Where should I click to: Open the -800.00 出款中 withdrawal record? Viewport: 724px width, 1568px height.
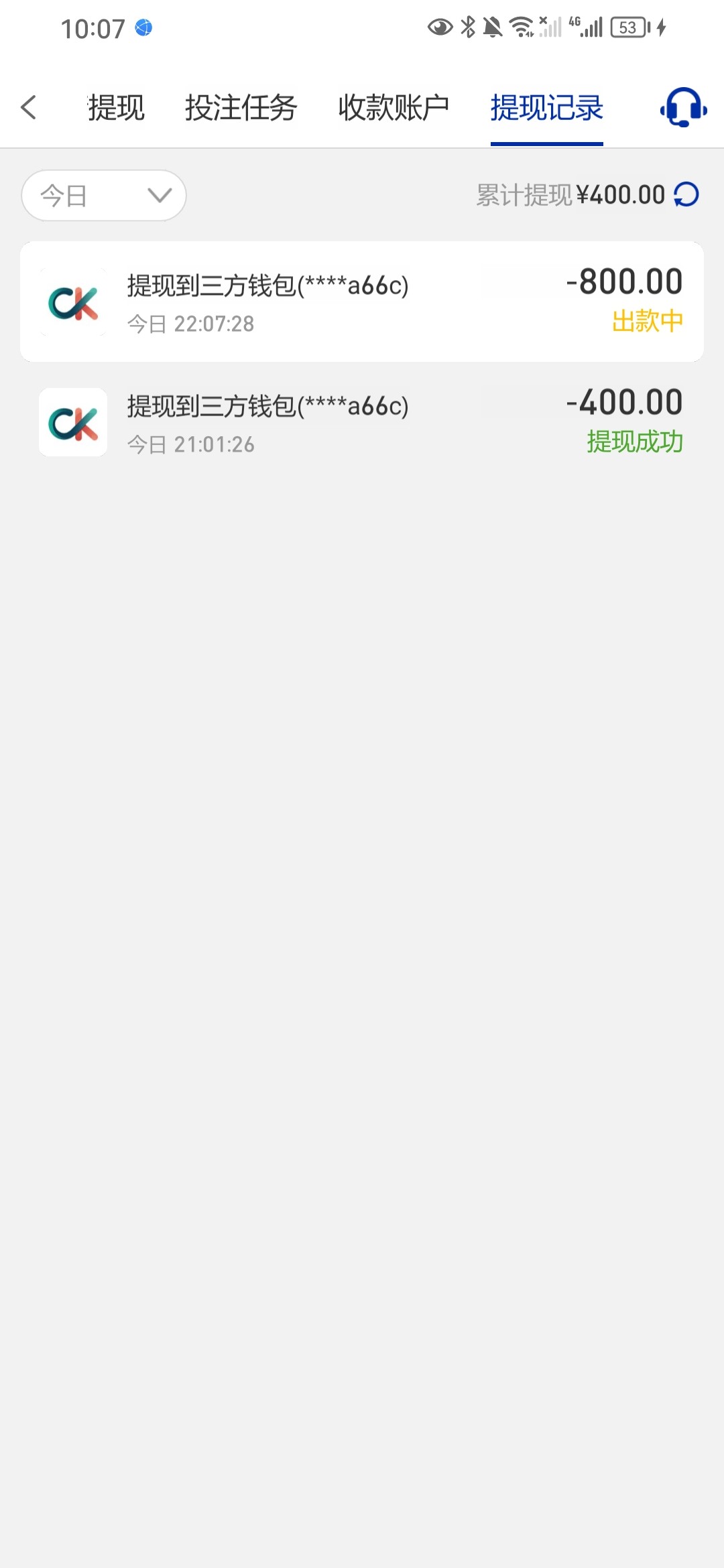(x=362, y=302)
